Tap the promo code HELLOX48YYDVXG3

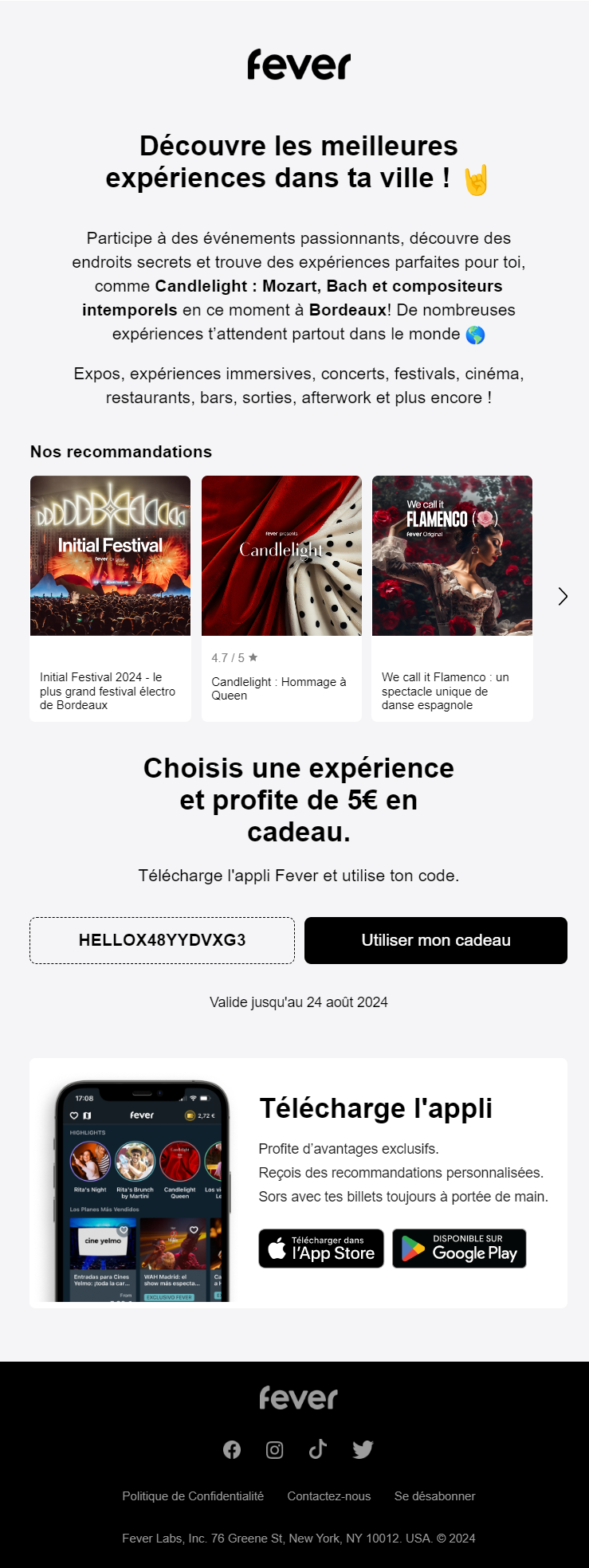click(x=162, y=940)
